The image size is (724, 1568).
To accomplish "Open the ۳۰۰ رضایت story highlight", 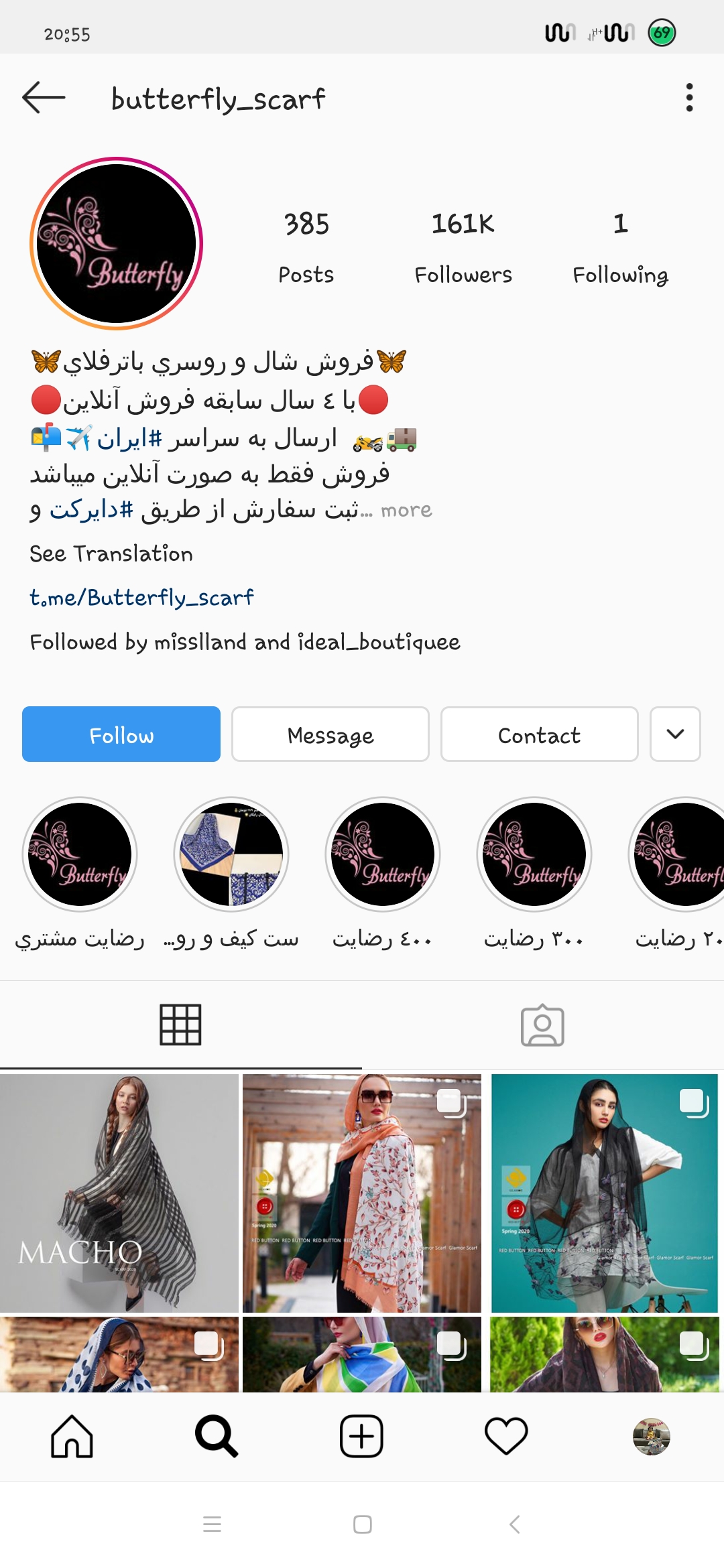I will (x=534, y=854).
